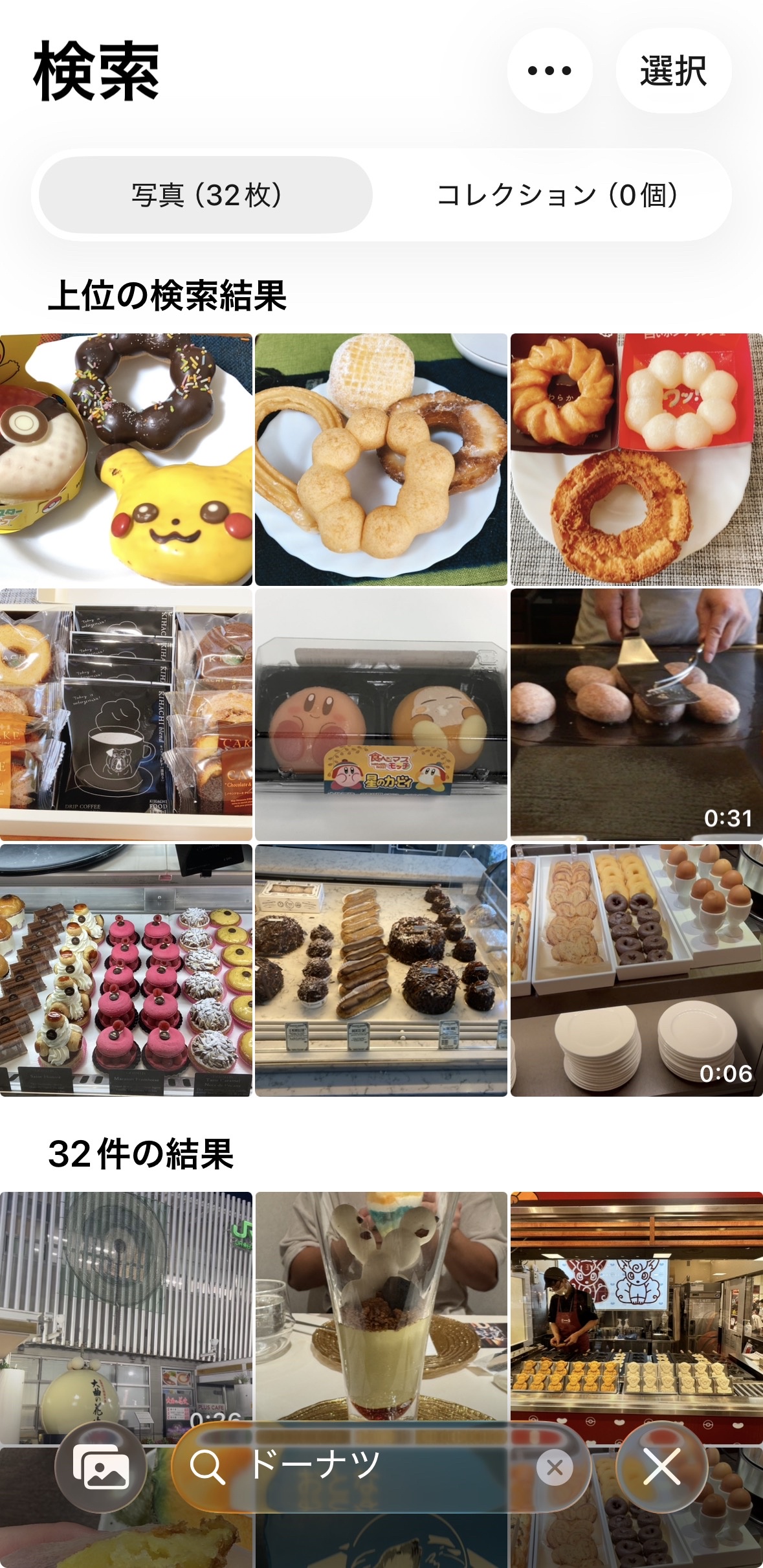Open the drip coffee gift box photo
This screenshot has width=763, height=1568.
[126, 714]
